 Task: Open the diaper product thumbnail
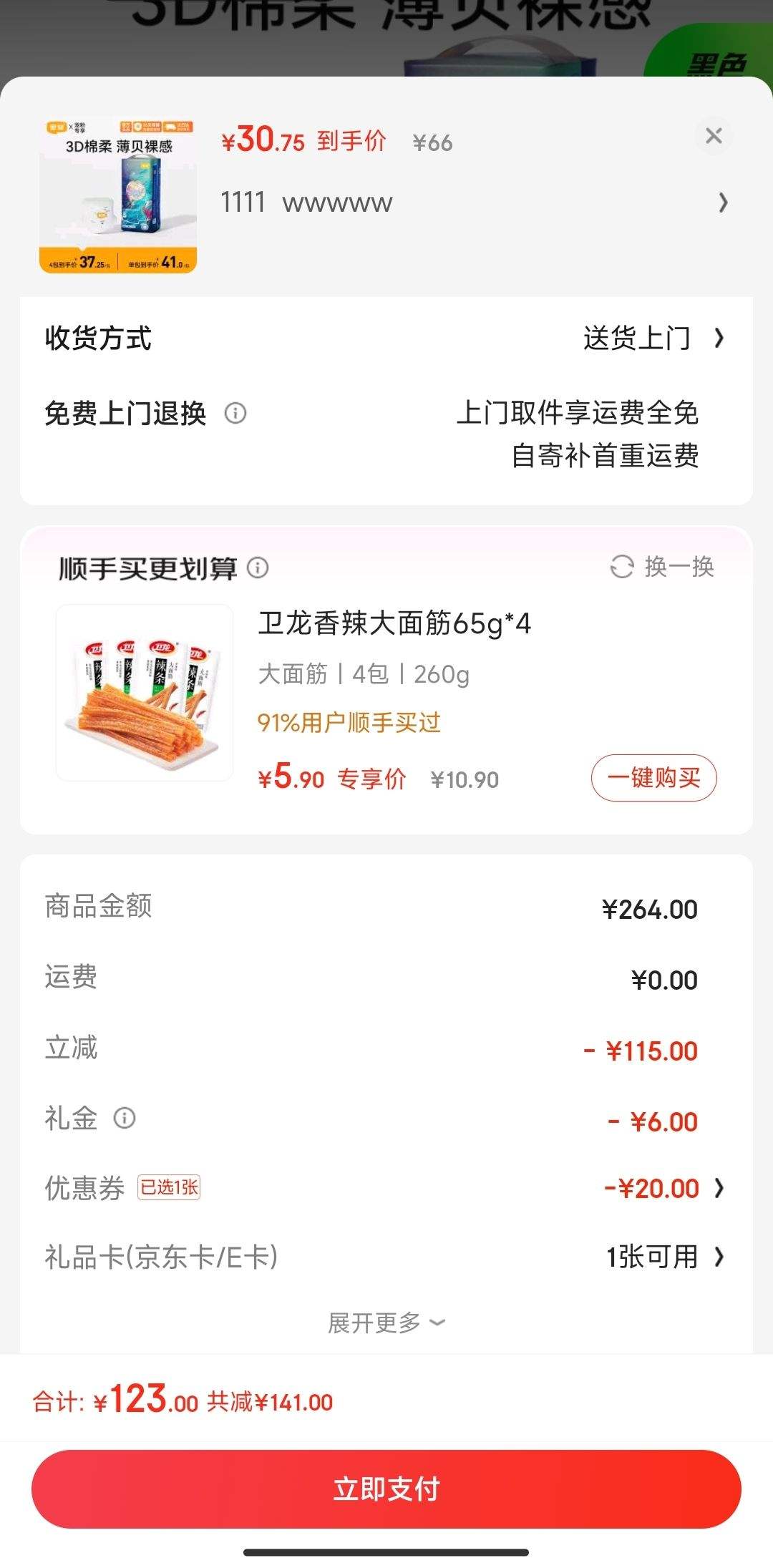(x=118, y=195)
